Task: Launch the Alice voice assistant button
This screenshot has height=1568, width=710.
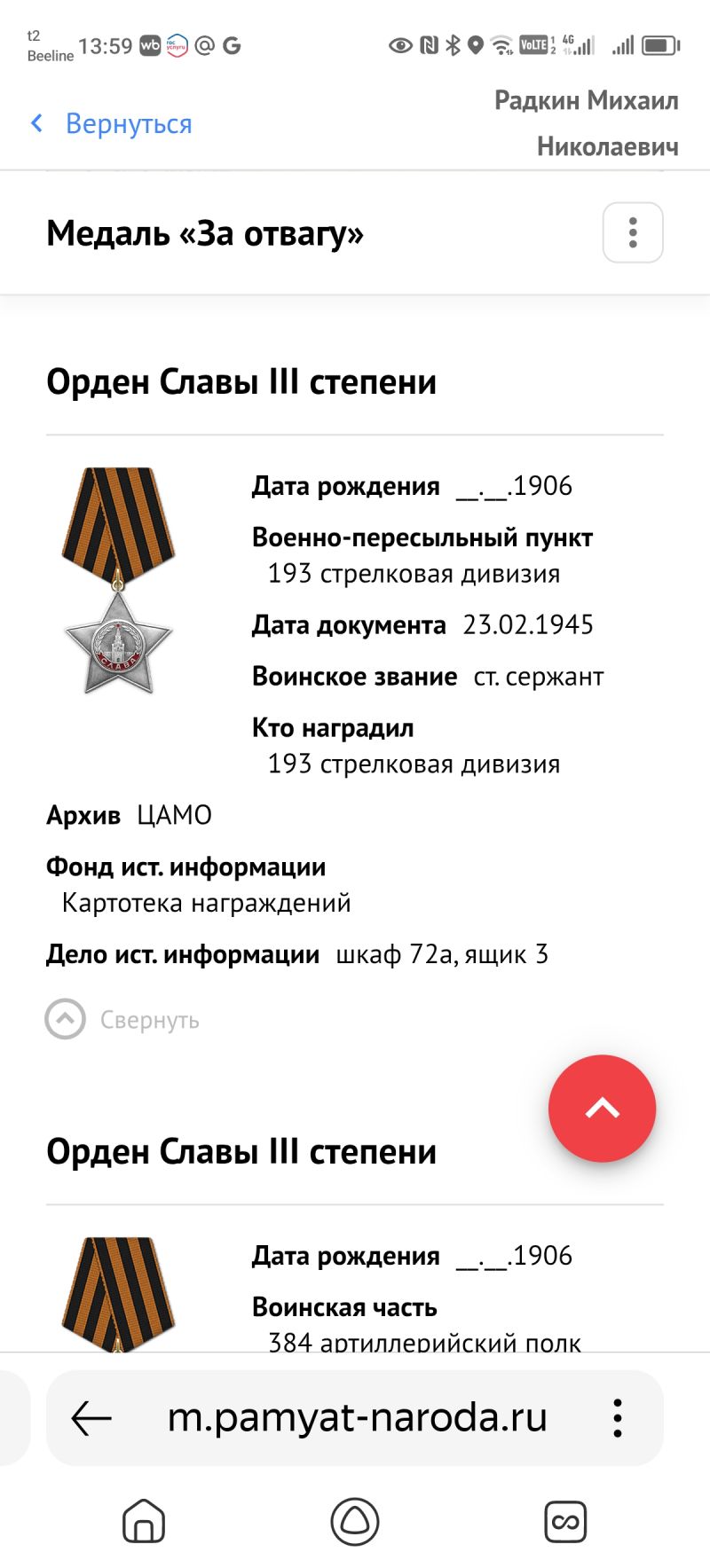Action: tap(355, 1522)
